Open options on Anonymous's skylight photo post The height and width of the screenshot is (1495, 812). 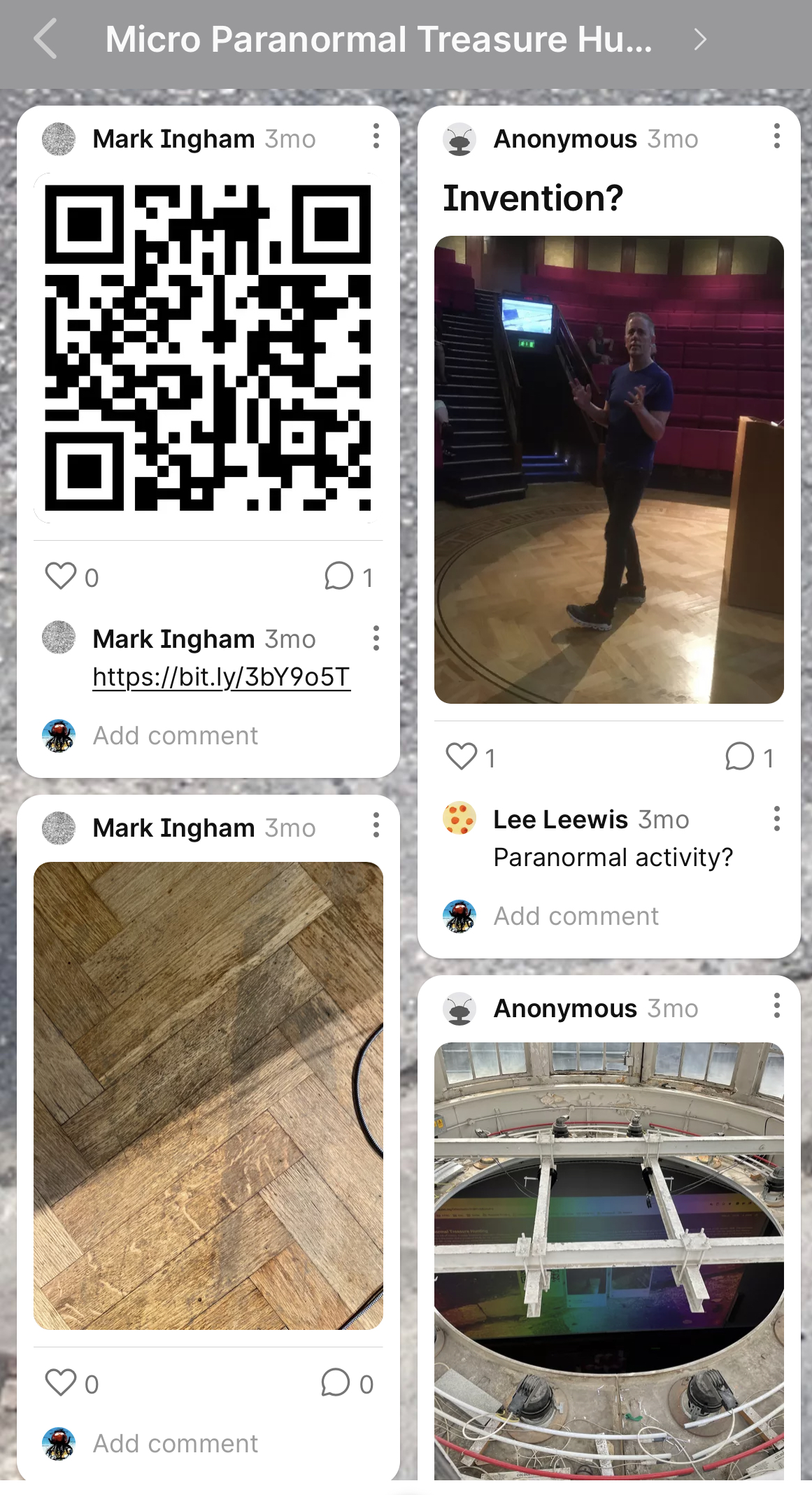[777, 1006]
